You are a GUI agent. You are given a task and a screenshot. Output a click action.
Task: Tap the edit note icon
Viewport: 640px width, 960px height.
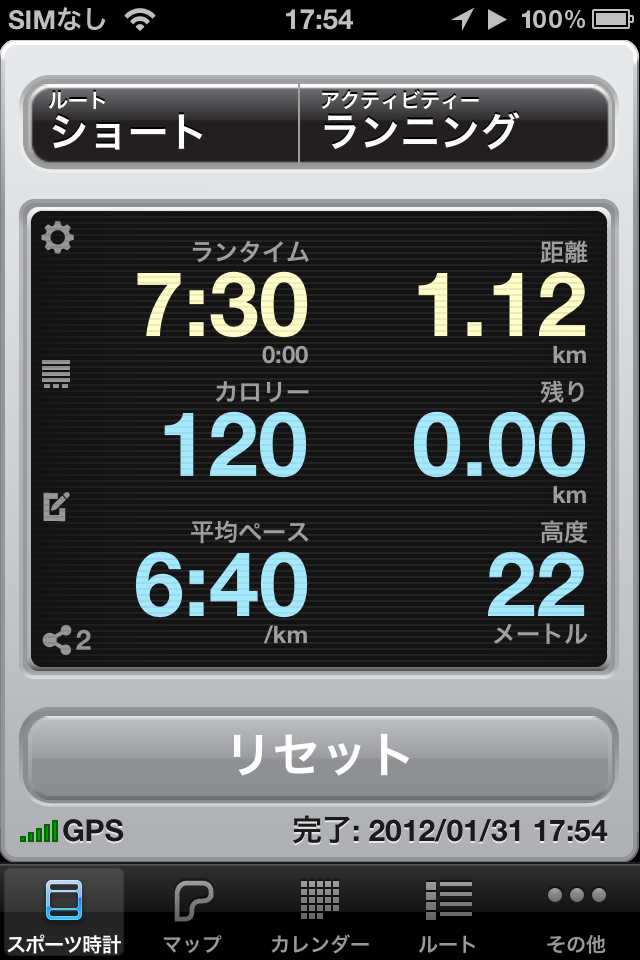tap(56, 506)
